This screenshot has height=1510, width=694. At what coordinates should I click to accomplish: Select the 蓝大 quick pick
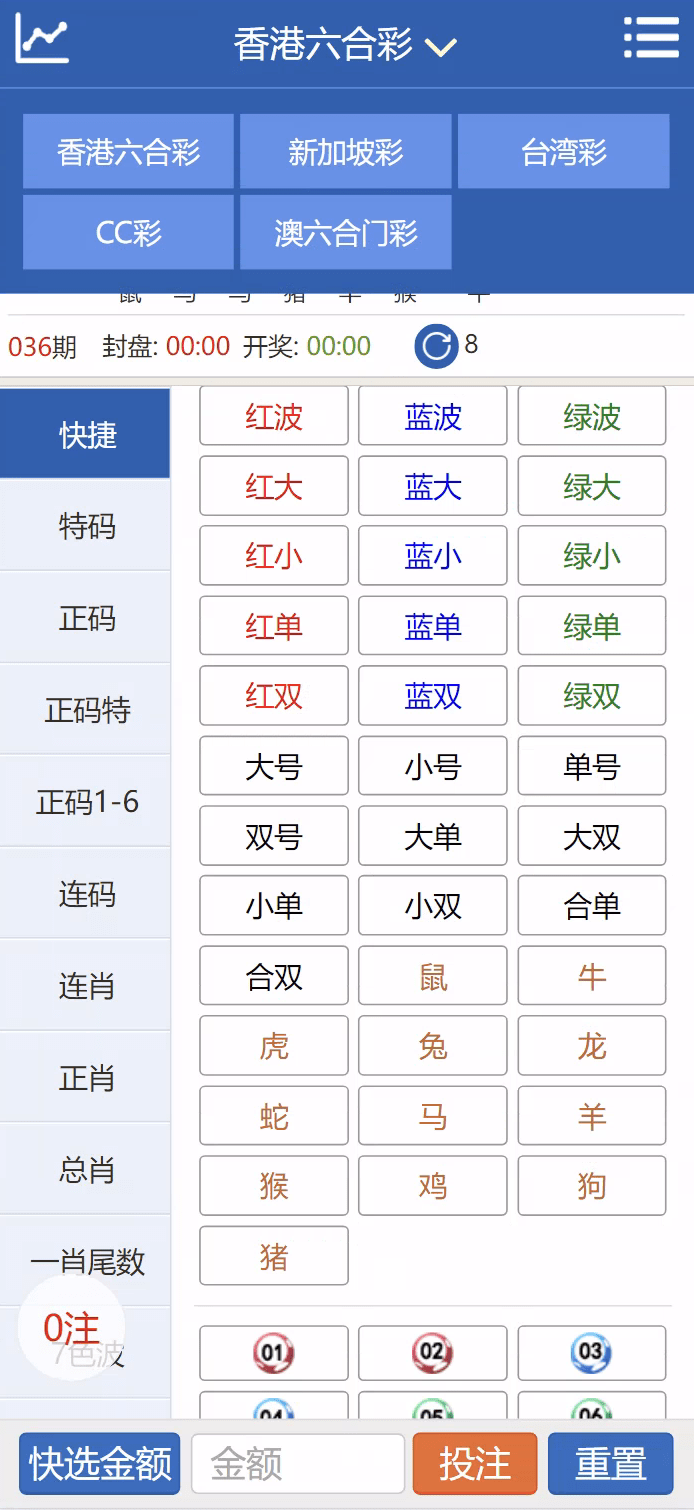coord(433,486)
